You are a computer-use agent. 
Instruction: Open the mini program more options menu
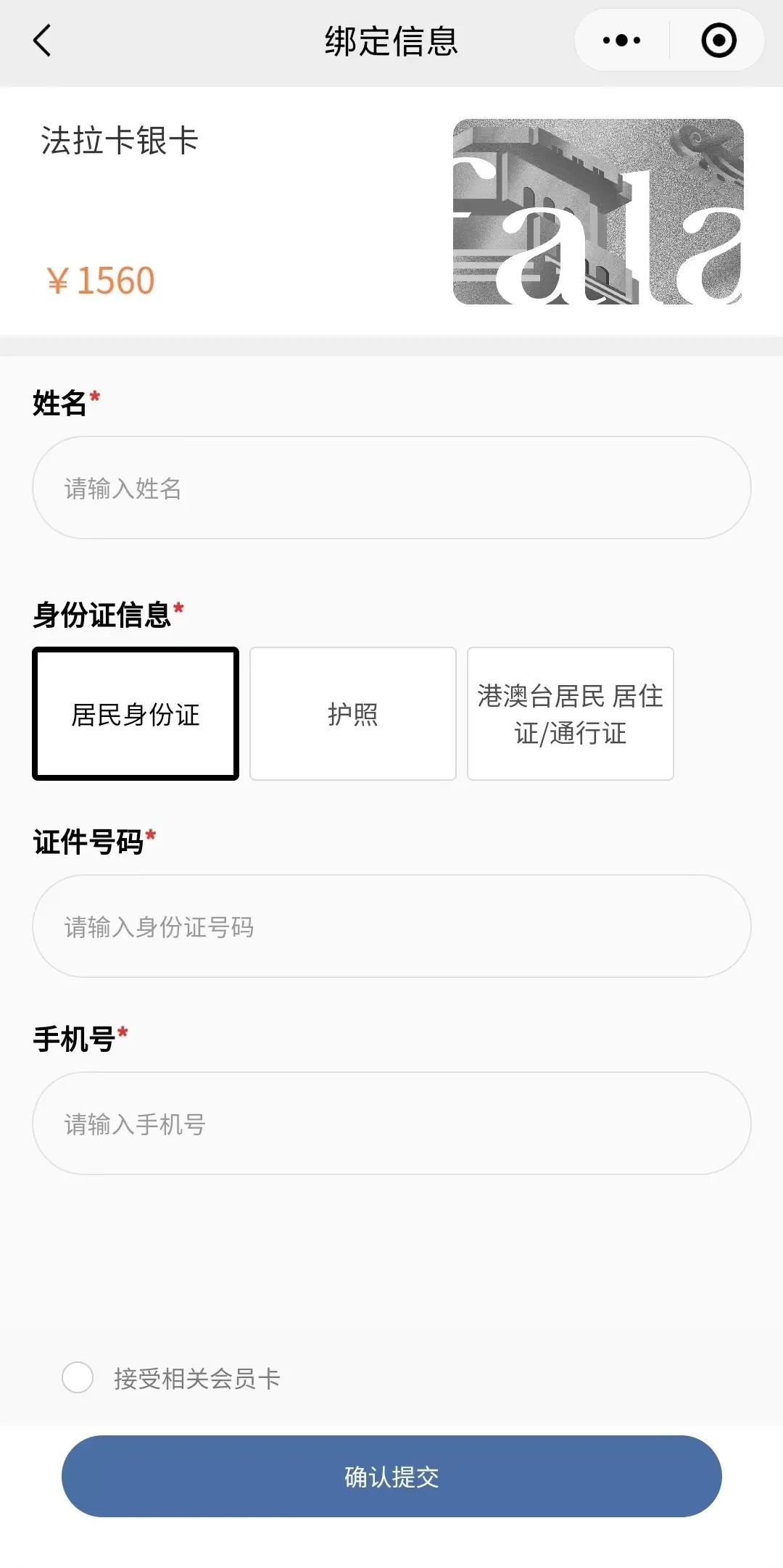621,41
